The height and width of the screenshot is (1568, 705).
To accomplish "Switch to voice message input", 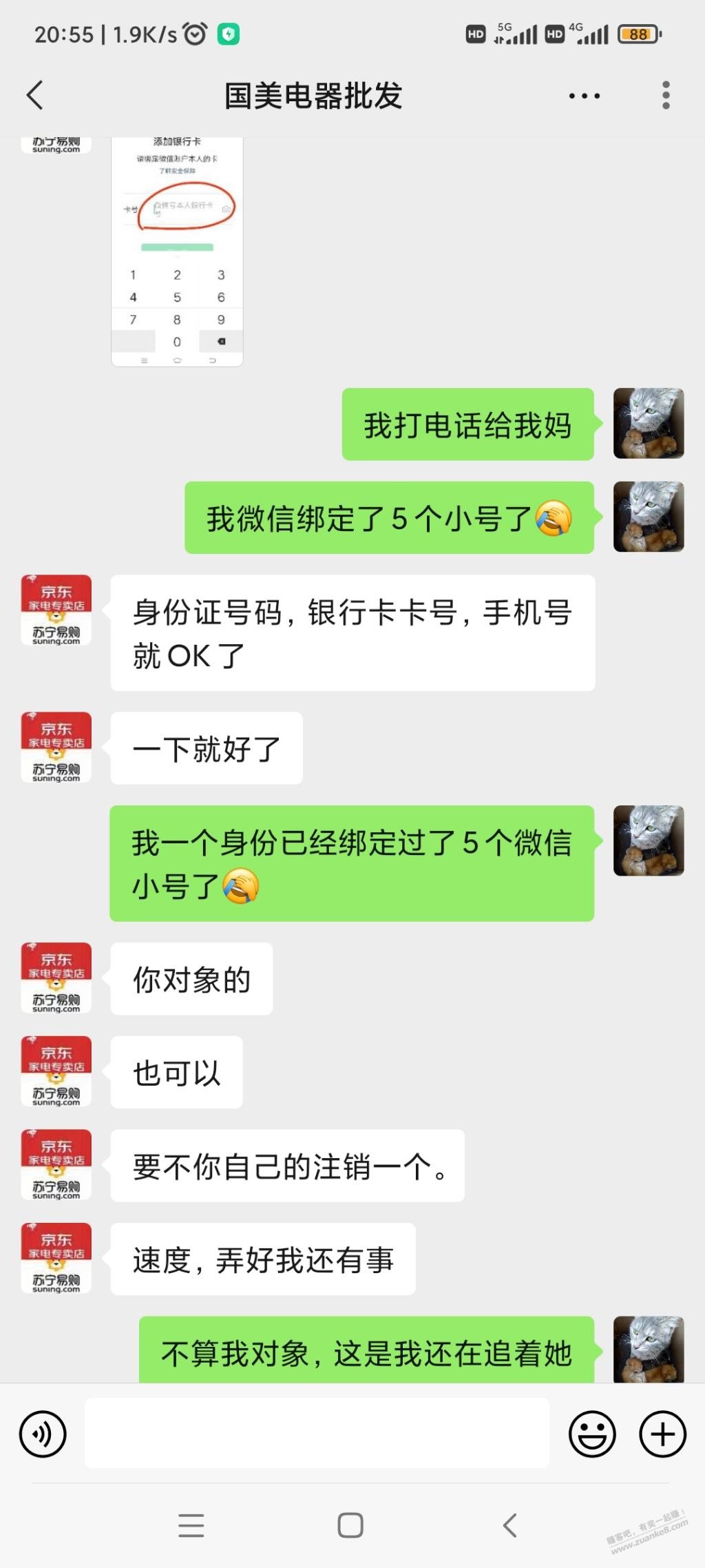I will (x=43, y=1434).
